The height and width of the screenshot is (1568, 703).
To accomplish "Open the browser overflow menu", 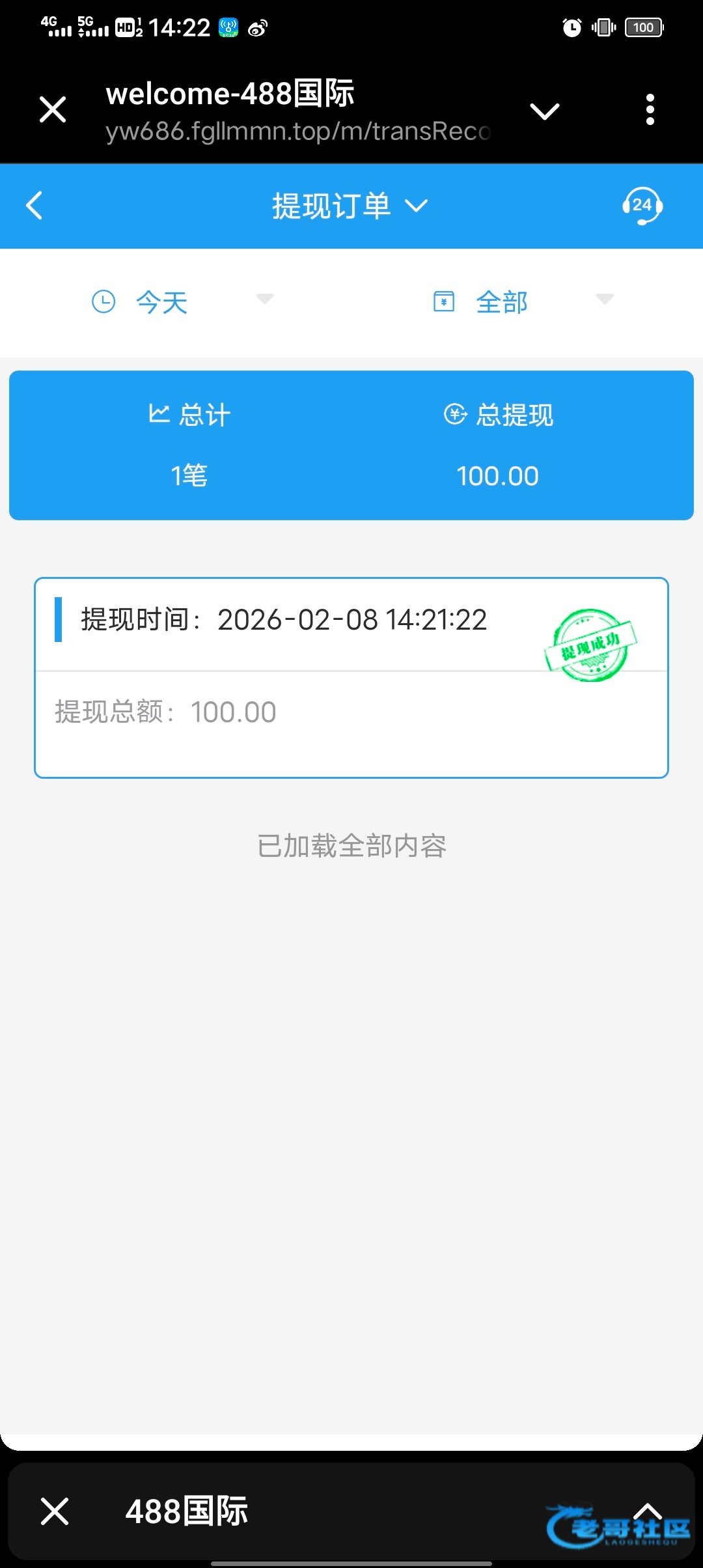I will click(x=650, y=109).
